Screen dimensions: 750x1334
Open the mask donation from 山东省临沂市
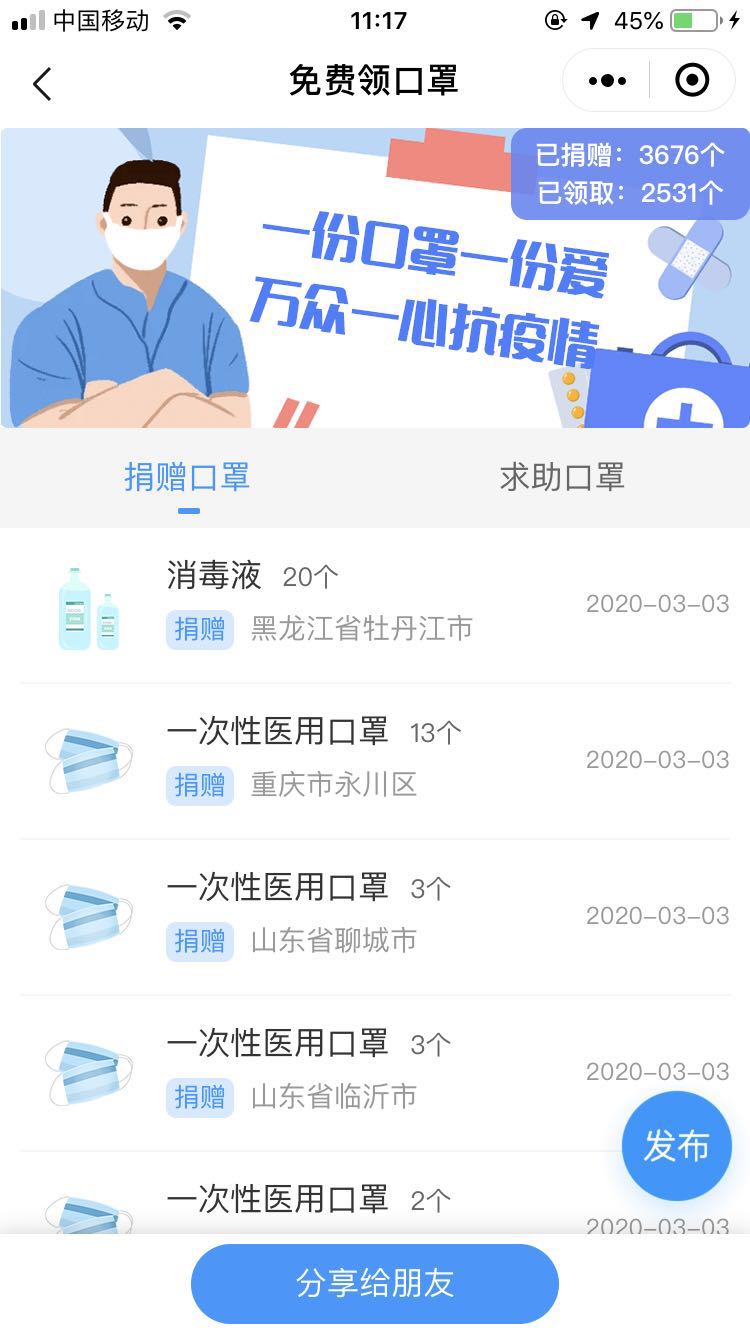(375, 1074)
